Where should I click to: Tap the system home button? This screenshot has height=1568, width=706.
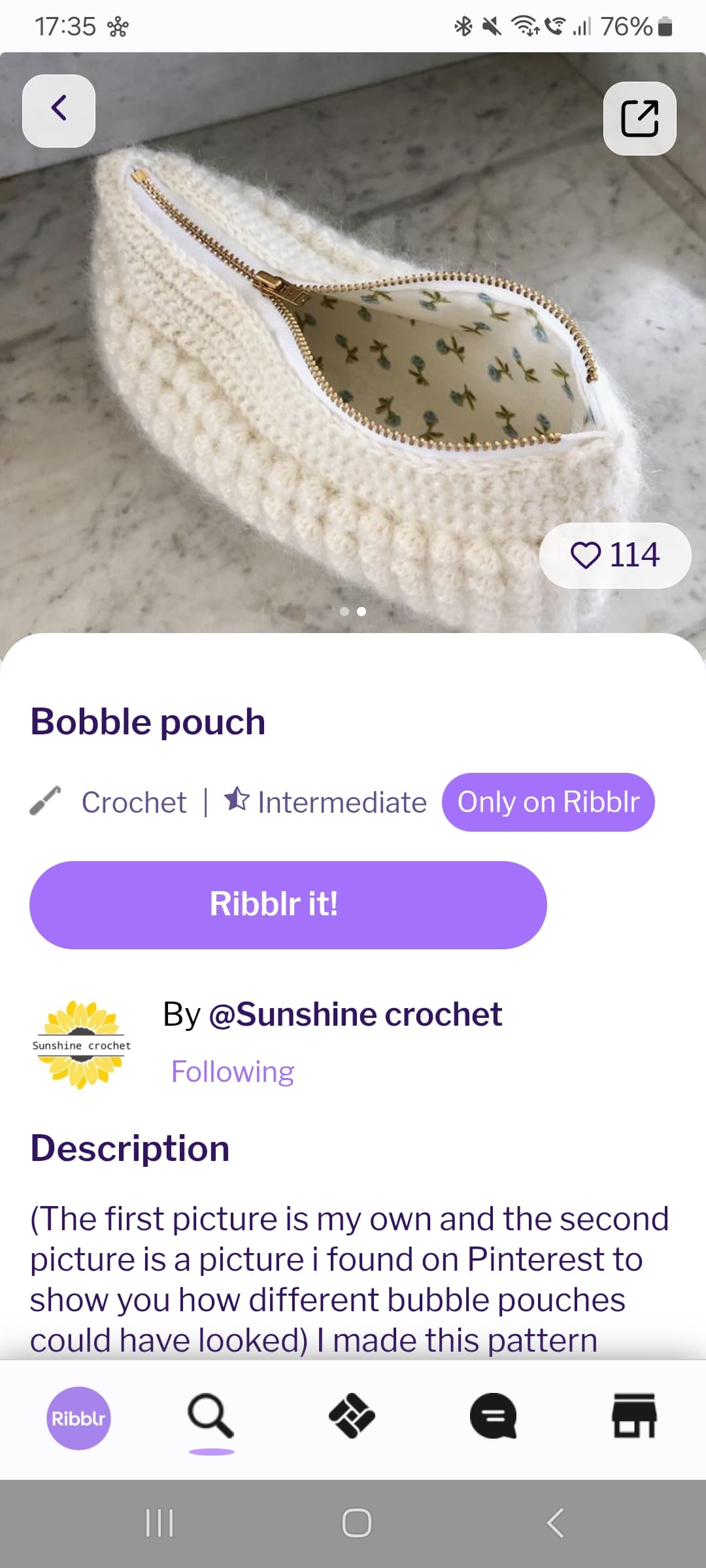(x=357, y=1523)
